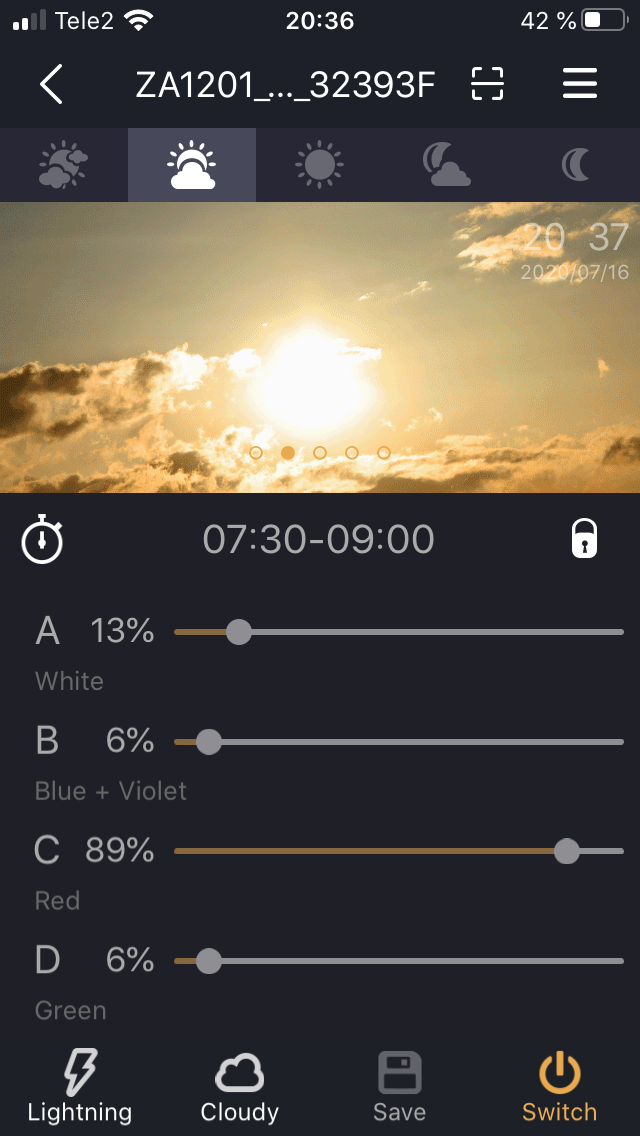Adjust the B Blue + Violet slider
640x1136 pixels.
tap(208, 742)
